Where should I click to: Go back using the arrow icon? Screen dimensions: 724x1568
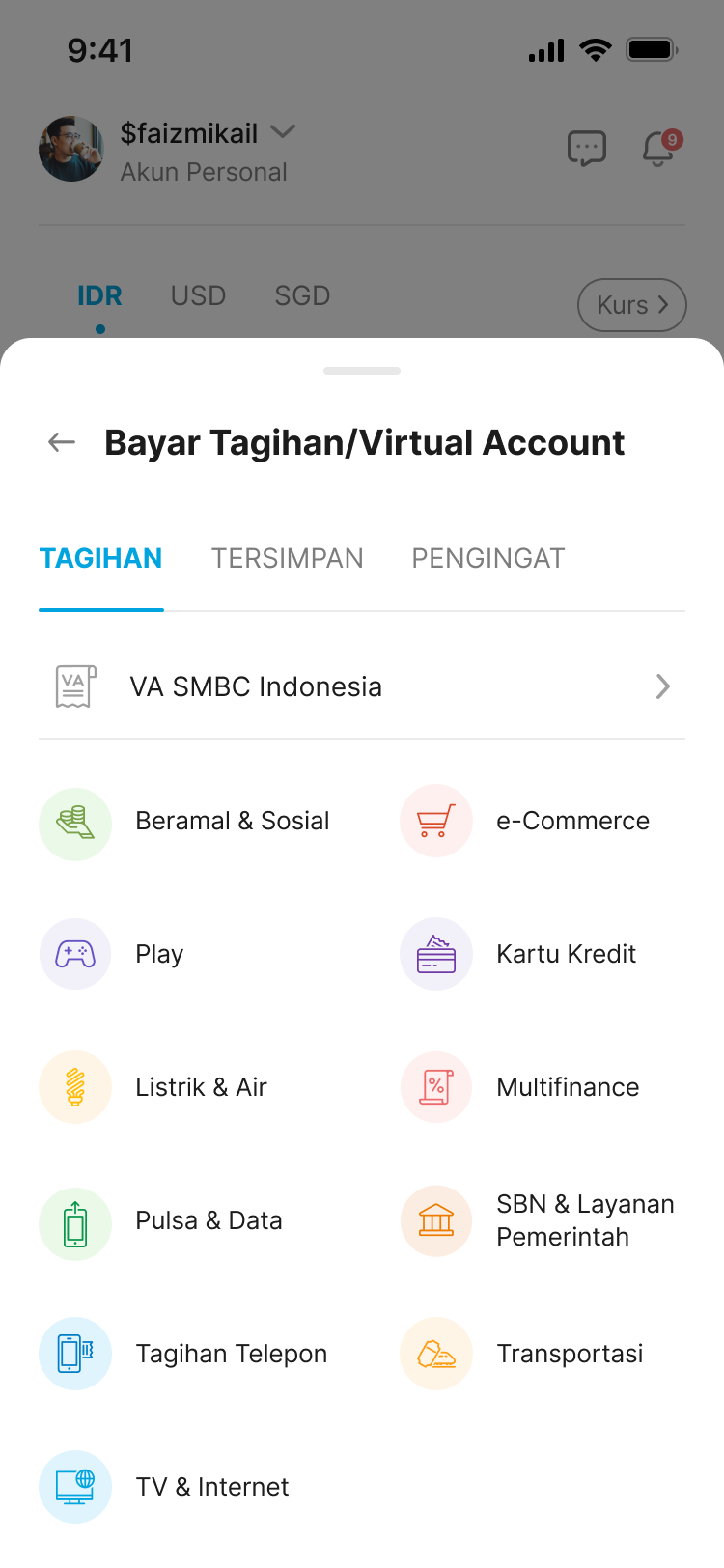[x=62, y=442]
